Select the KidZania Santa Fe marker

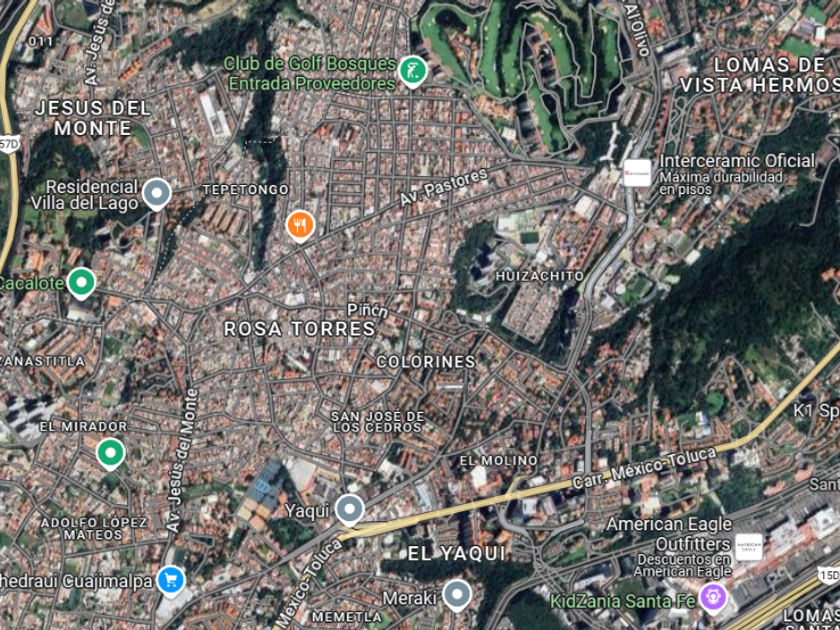[713, 599]
